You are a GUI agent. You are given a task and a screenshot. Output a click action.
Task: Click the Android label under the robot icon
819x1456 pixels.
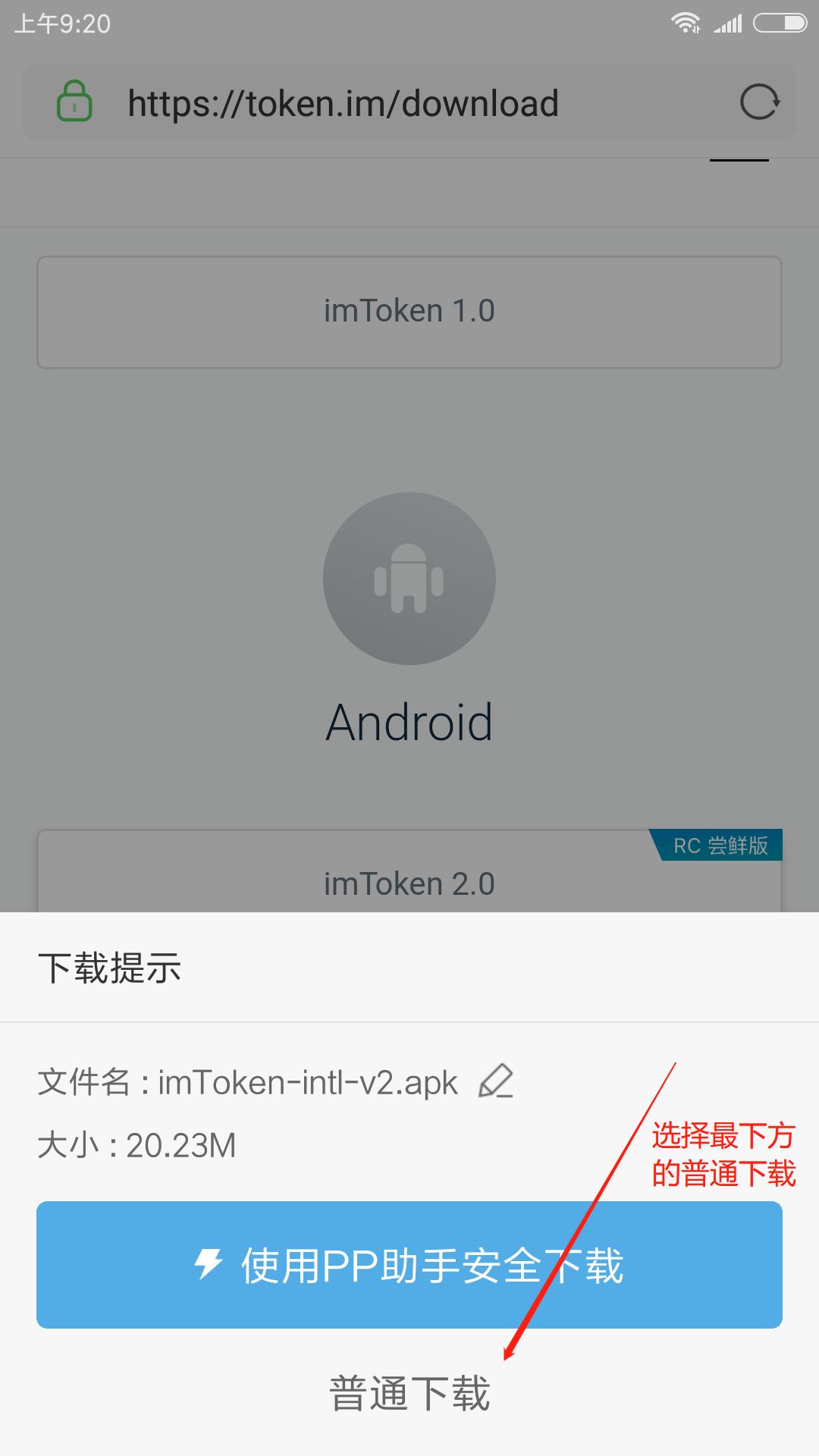(x=409, y=720)
